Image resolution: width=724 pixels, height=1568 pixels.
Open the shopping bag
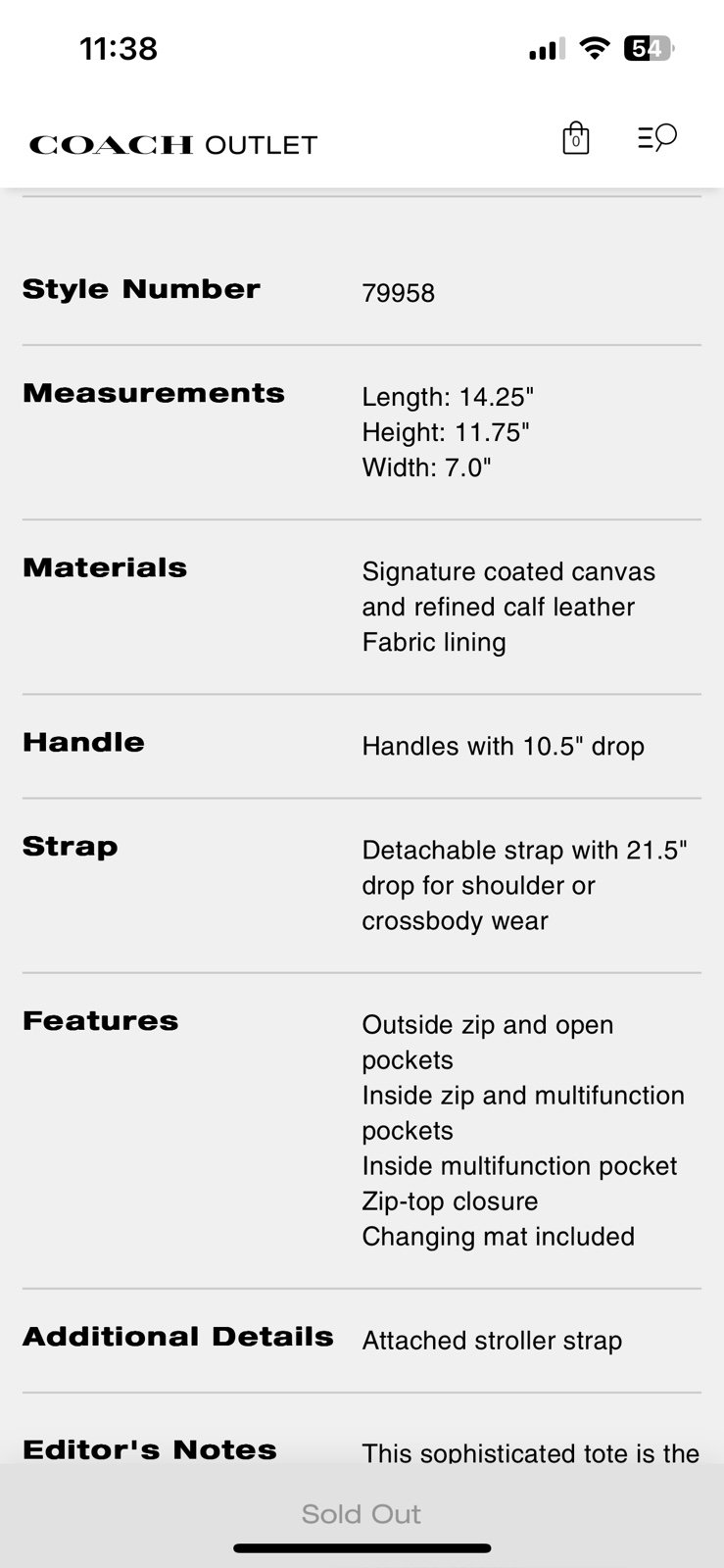pyautogui.click(x=575, y=138)
